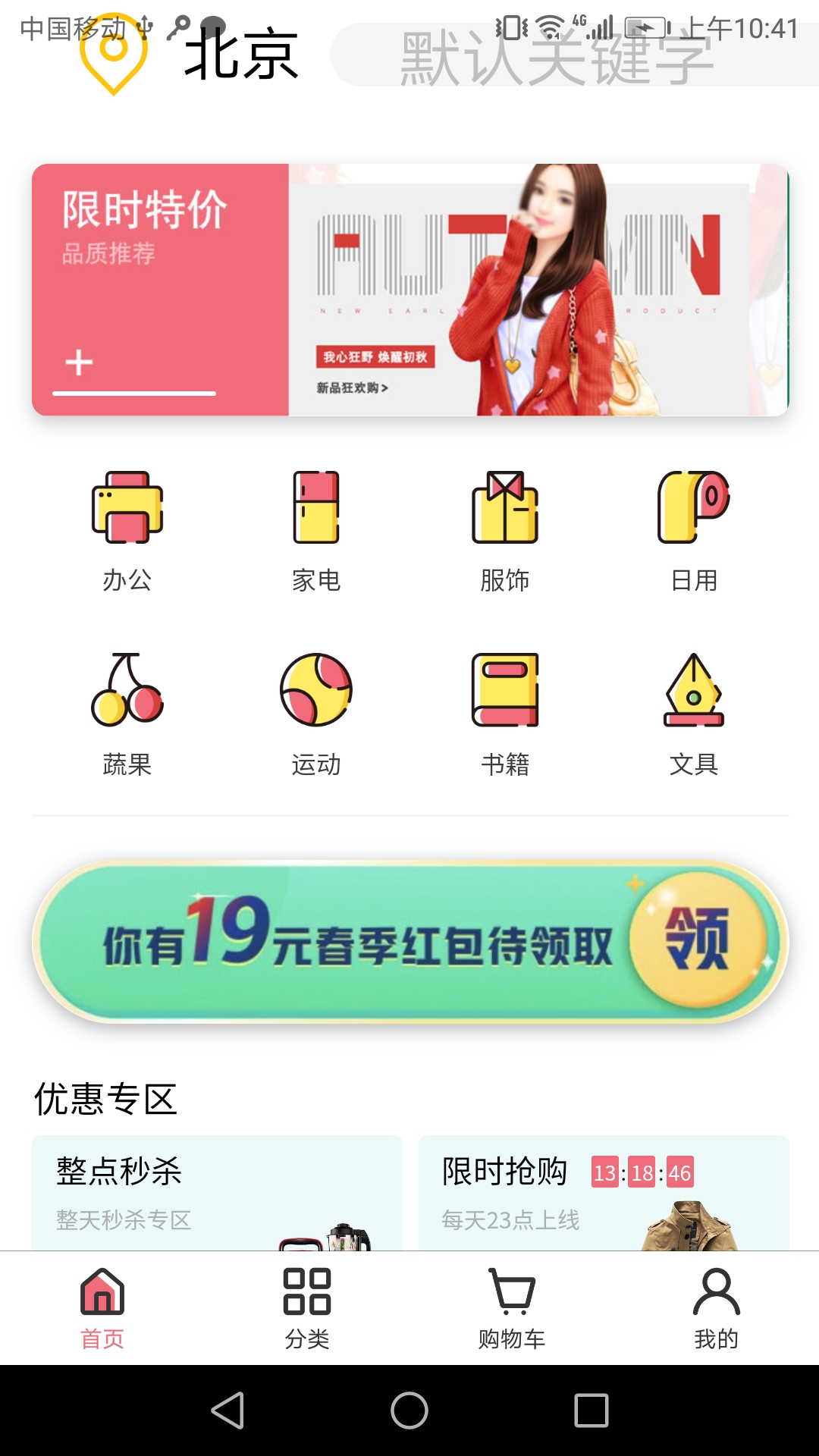Claim the 19元春季红包 banner

click(x=409, y=942)
